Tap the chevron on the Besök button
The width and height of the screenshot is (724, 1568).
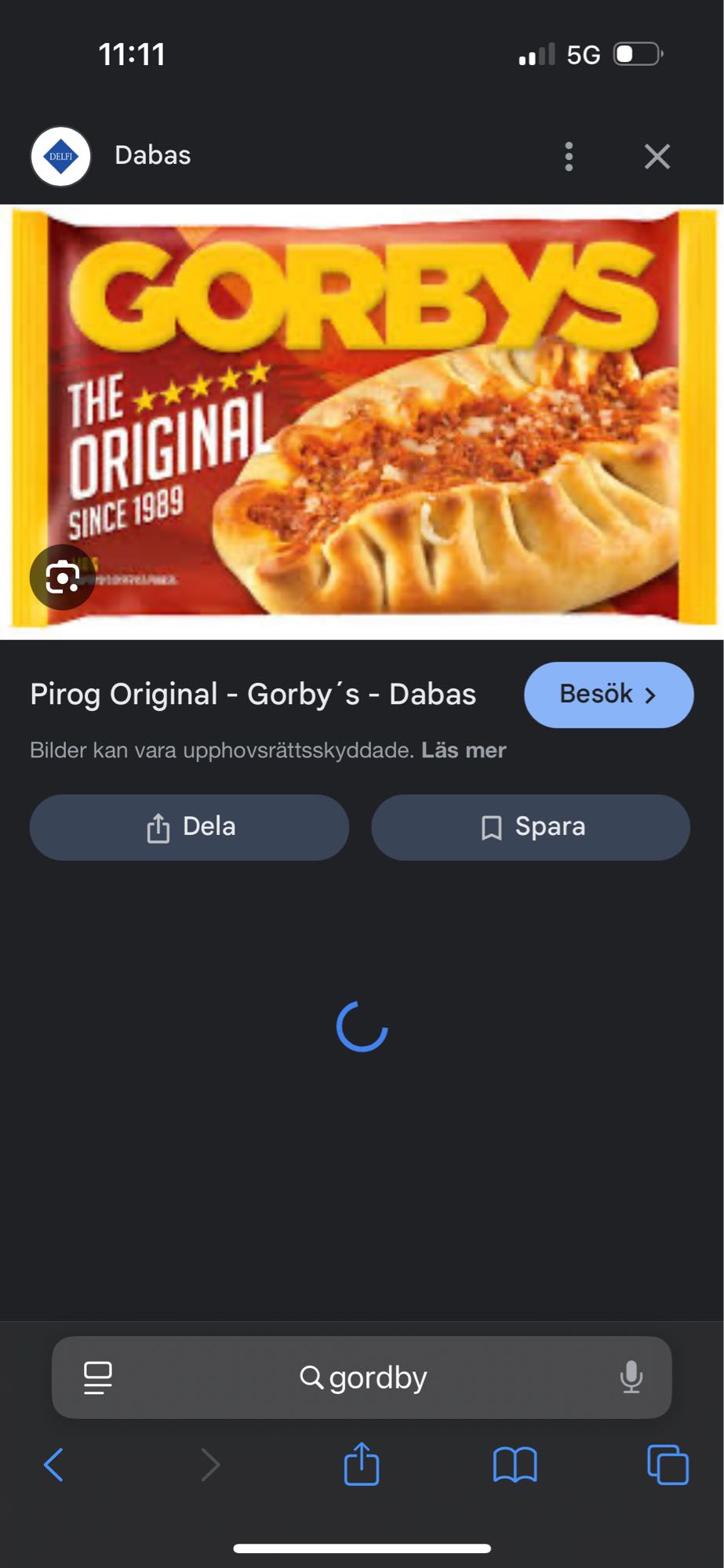click(649, 695)
